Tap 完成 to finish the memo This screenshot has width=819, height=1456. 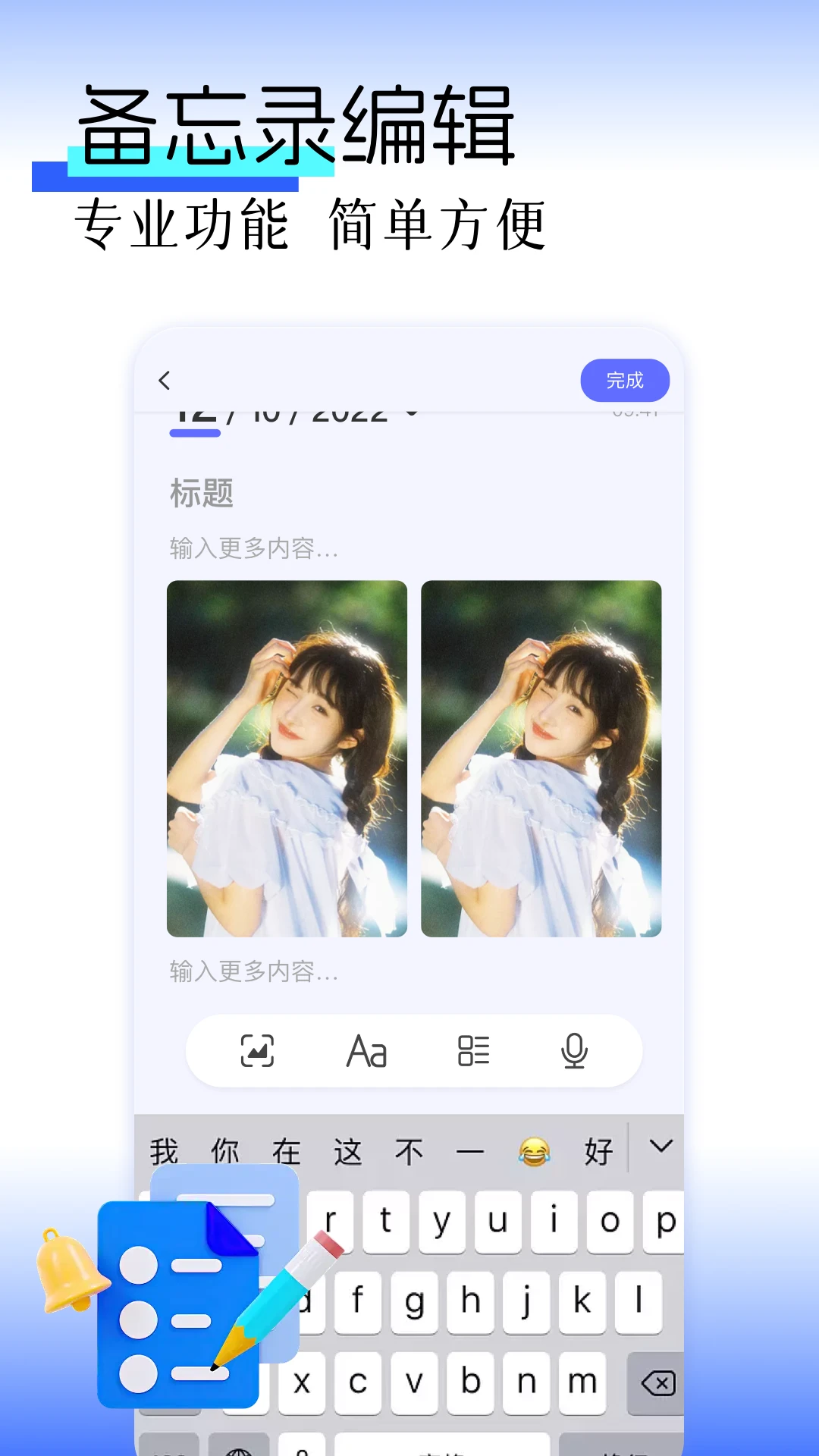(x=625, y=380)
